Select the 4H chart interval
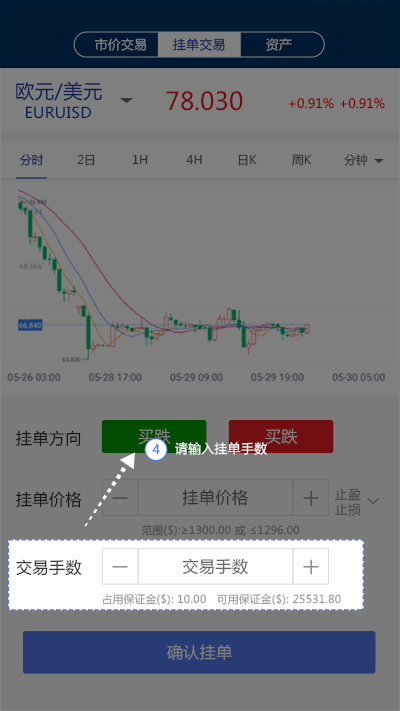This screenshot has width=400, height=711. pyautogui.click(x=194, y=161)
